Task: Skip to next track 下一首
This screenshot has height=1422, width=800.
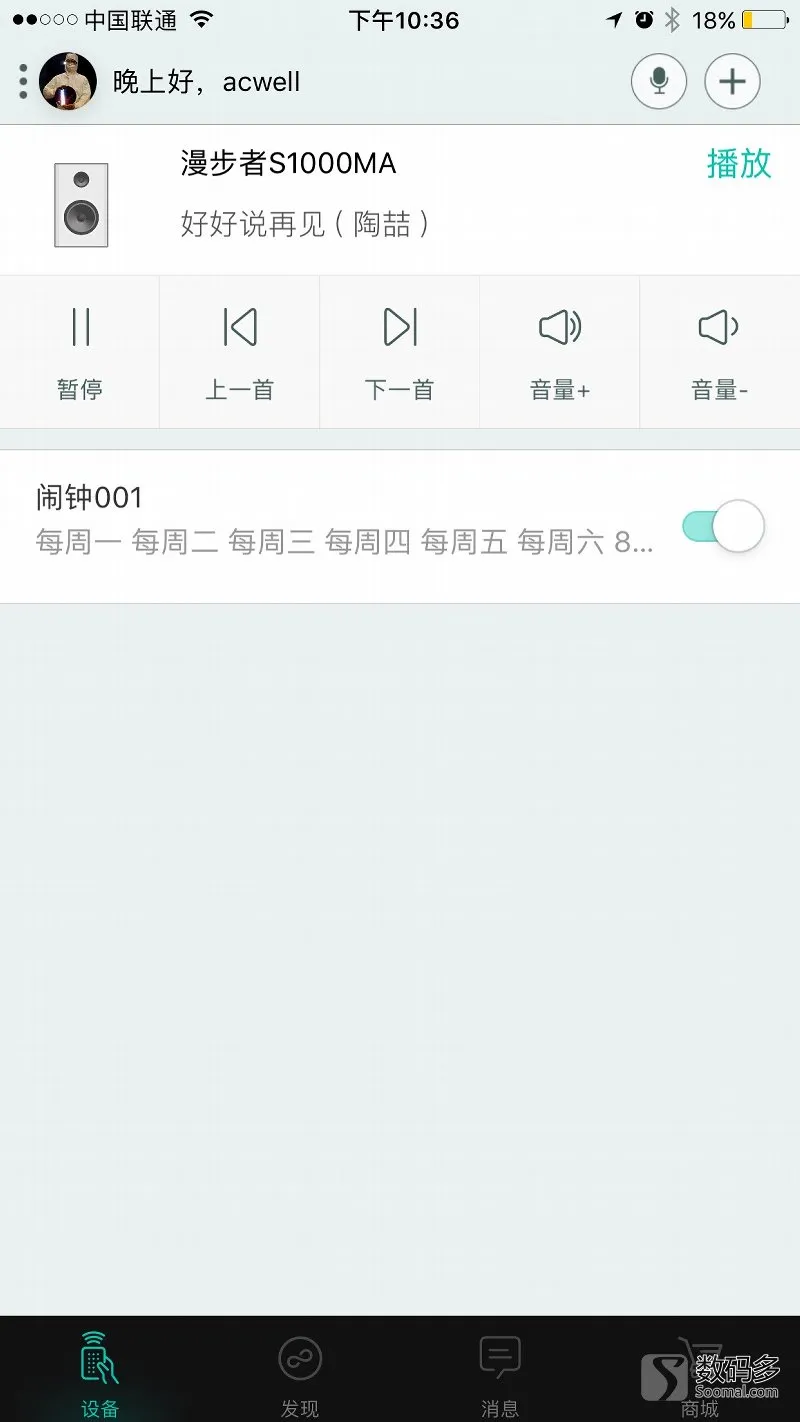Action: click(x=400, y=352)
